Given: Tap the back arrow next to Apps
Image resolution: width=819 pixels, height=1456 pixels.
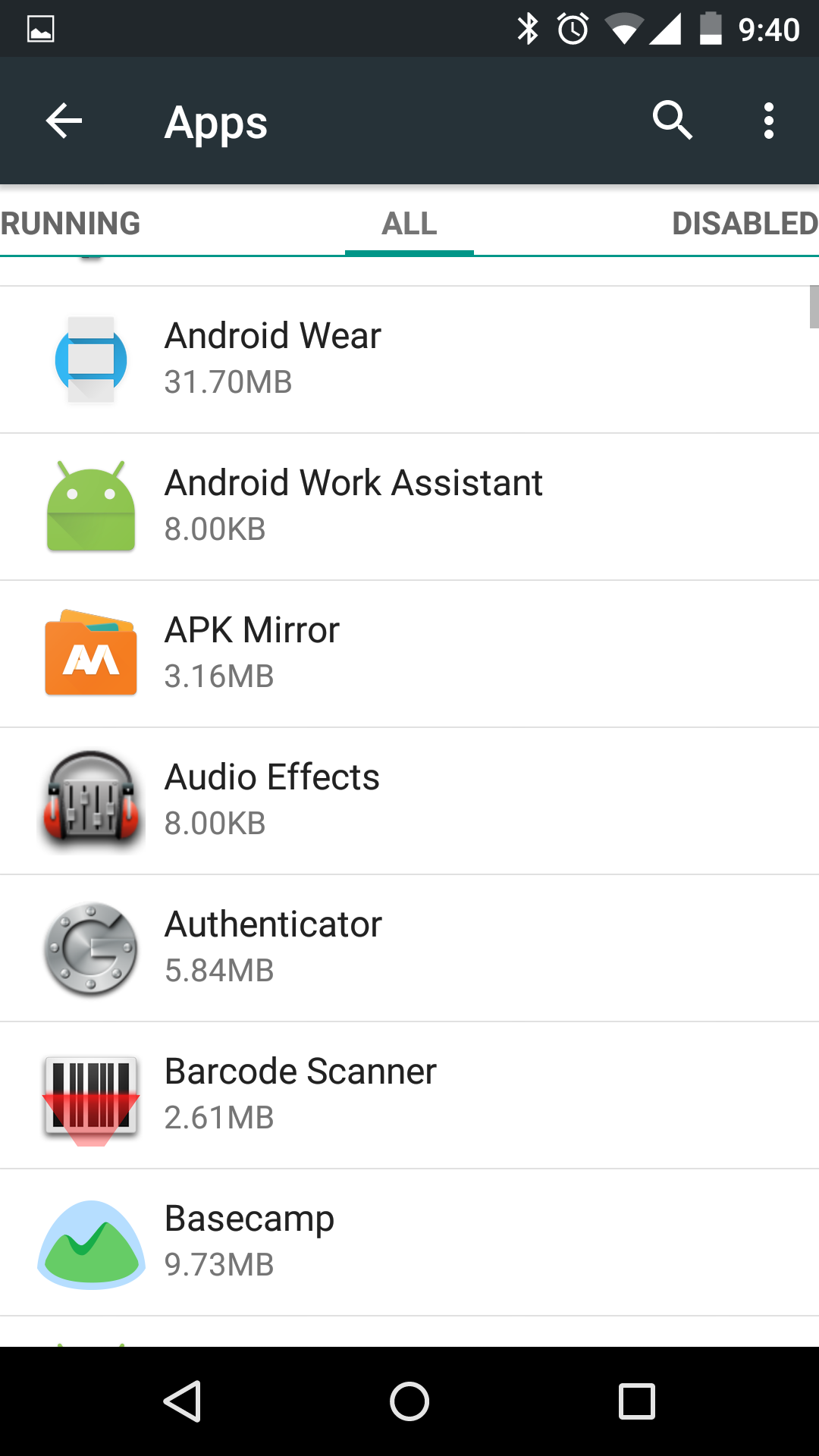Looking at the screenshot, I should tap(63, 120).
